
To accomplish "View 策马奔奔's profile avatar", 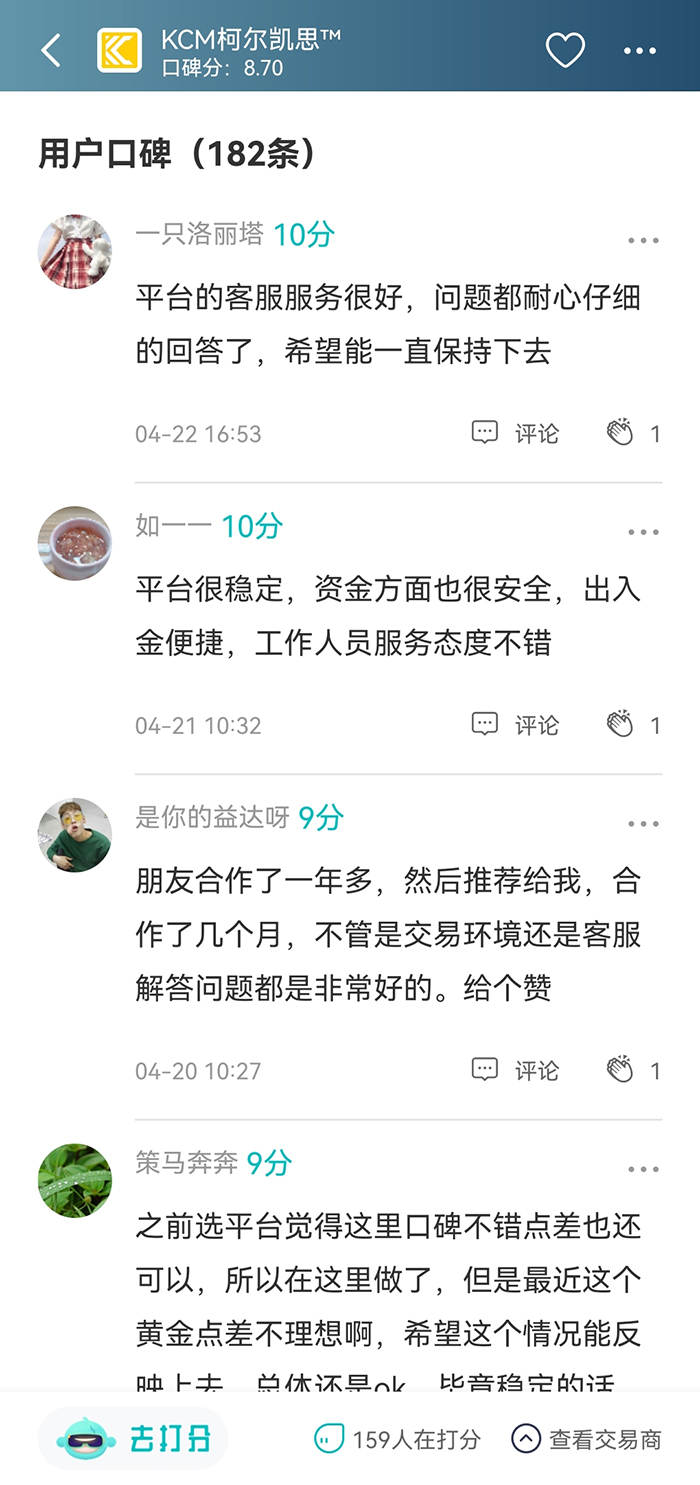I will (x=75, y=1180).
